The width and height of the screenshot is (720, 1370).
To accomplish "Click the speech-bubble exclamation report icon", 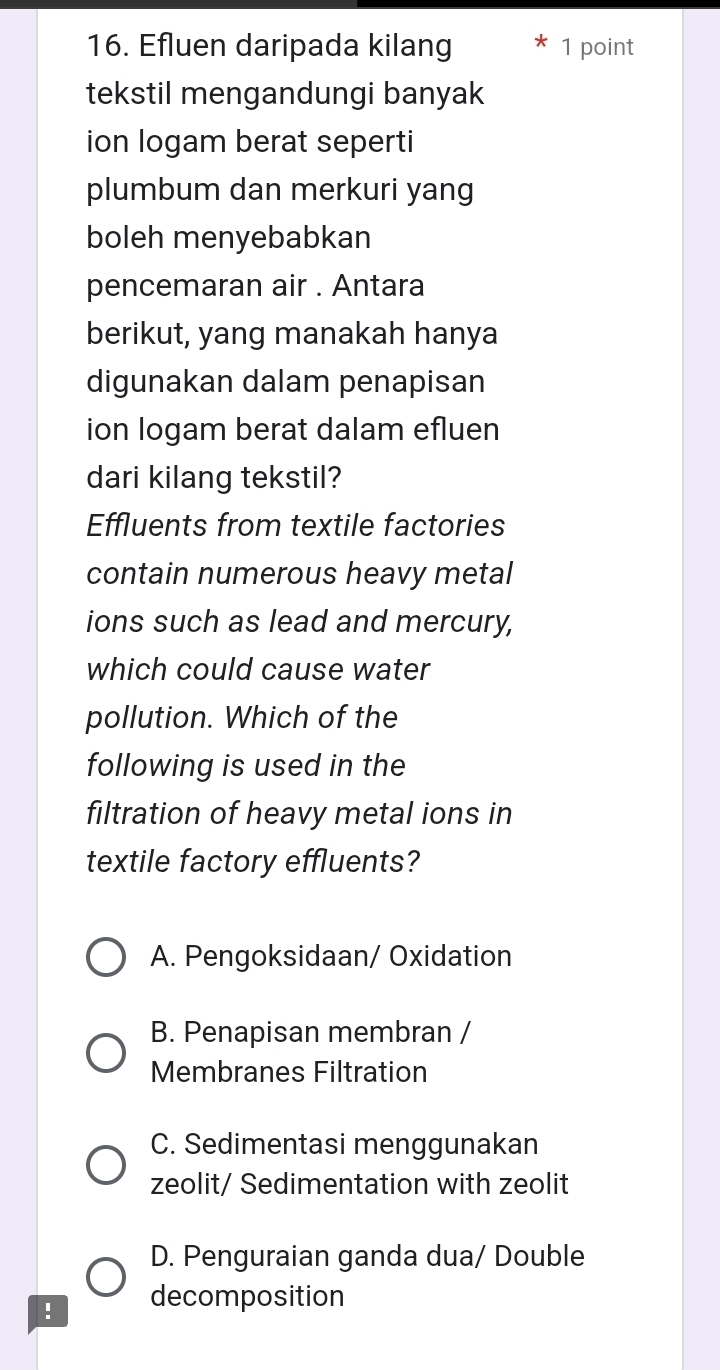I will (x=48, y=1312).
